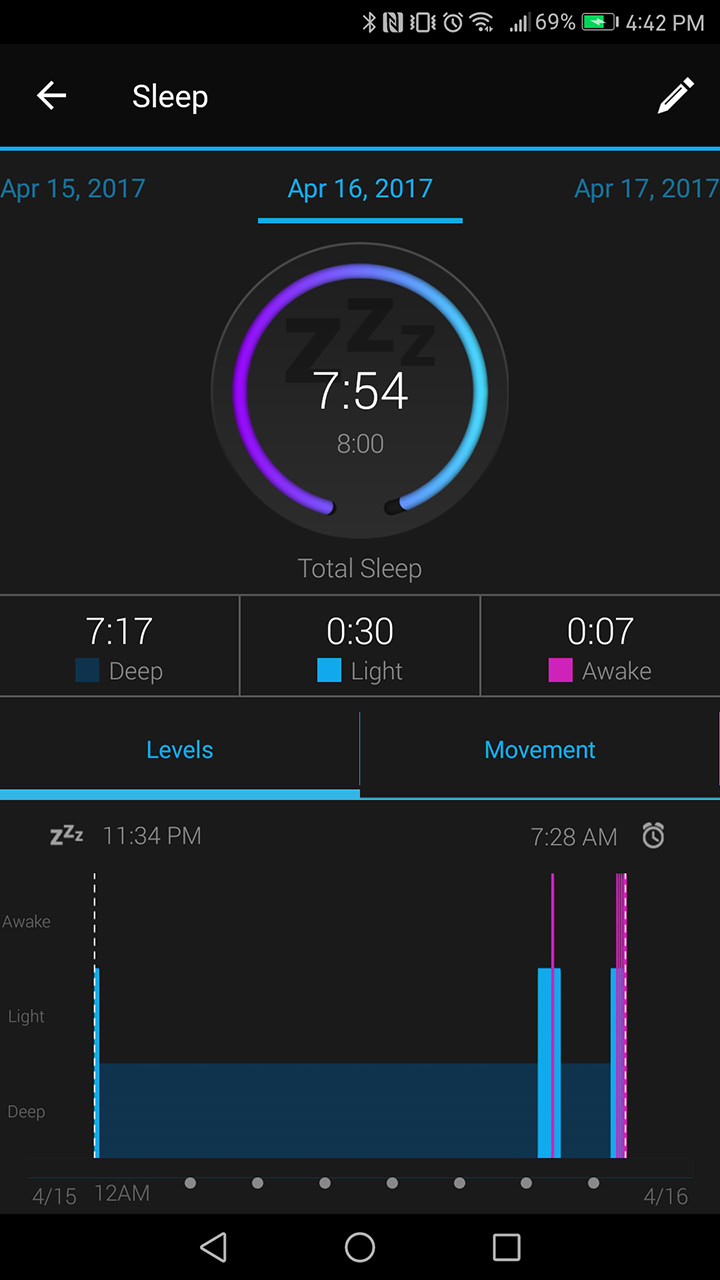Switch to Apr 17, 2017
The height and width of the screenshot is (1280, 720).
[x=646, y=188]
